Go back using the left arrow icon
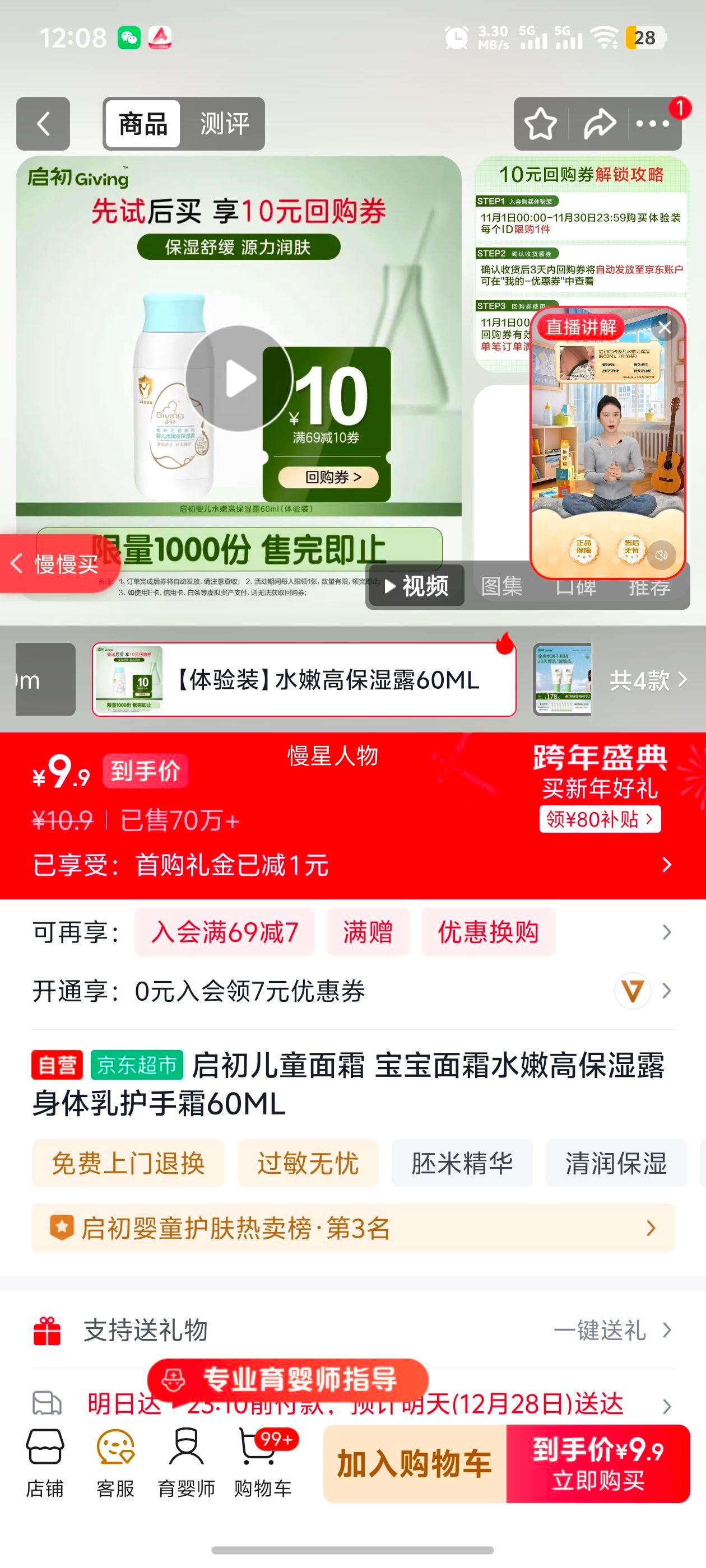The height and width of the screenshot is (1568, 706). point(43,123)
